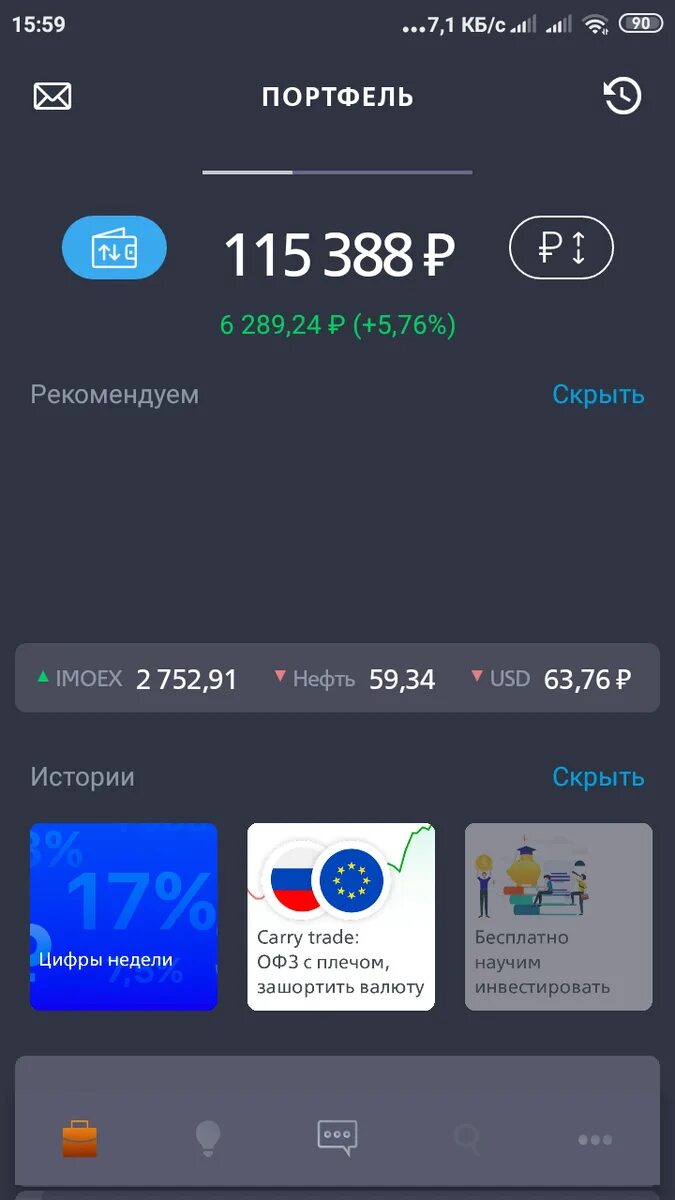Tap the blue wallet transfer button
The image size is (675, 1200).
(x=114, y=247)
